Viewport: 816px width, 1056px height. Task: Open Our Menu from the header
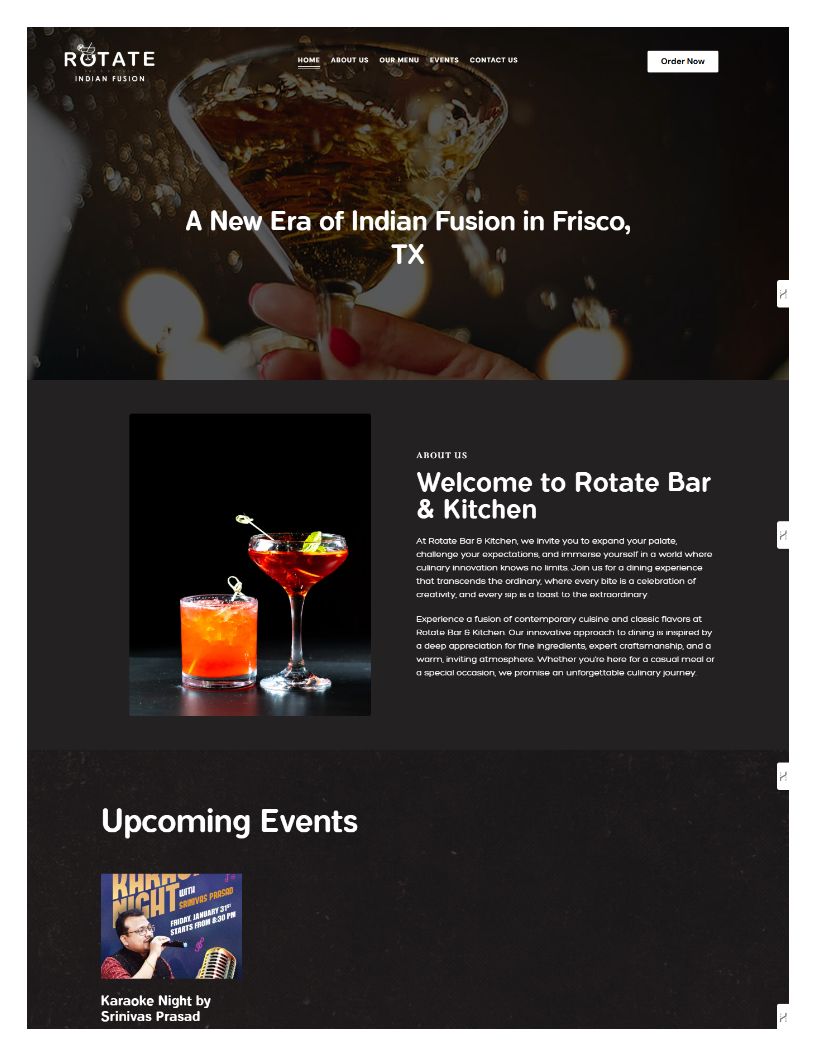coord(399,60)
